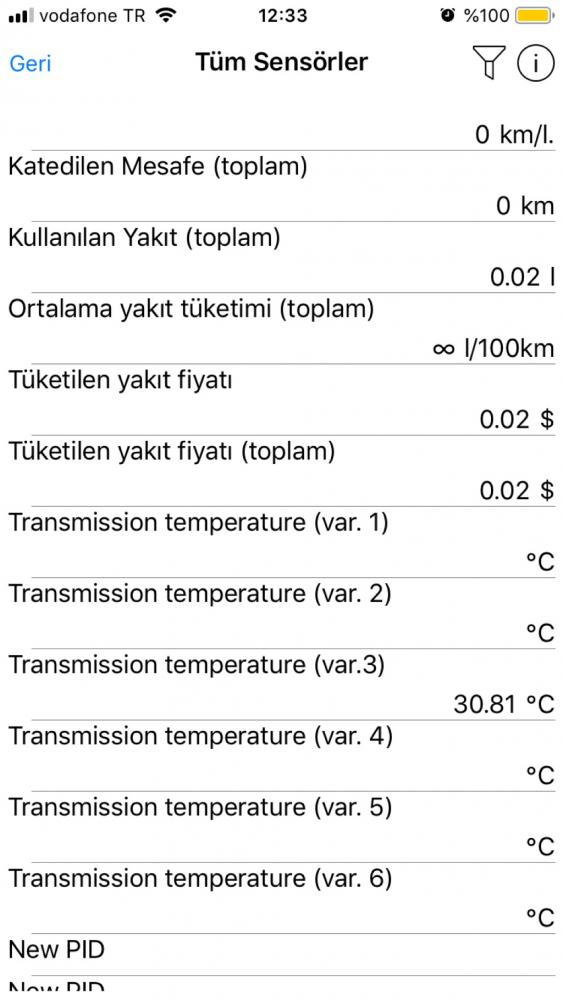Open Tüketilen yakıt fiyatı (toplam) sensor

click(281, 471)
